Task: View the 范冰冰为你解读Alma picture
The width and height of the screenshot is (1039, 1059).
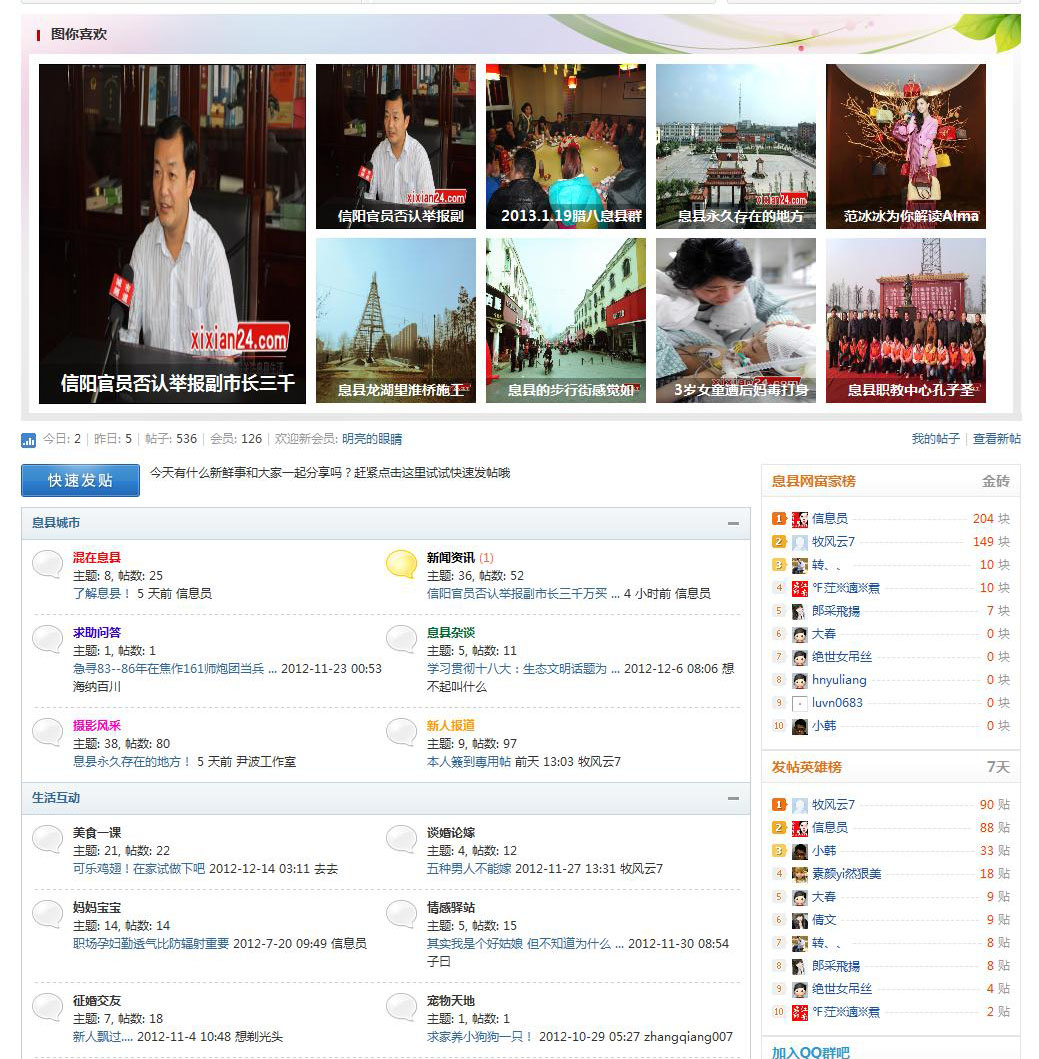Action: pos(906,146)
